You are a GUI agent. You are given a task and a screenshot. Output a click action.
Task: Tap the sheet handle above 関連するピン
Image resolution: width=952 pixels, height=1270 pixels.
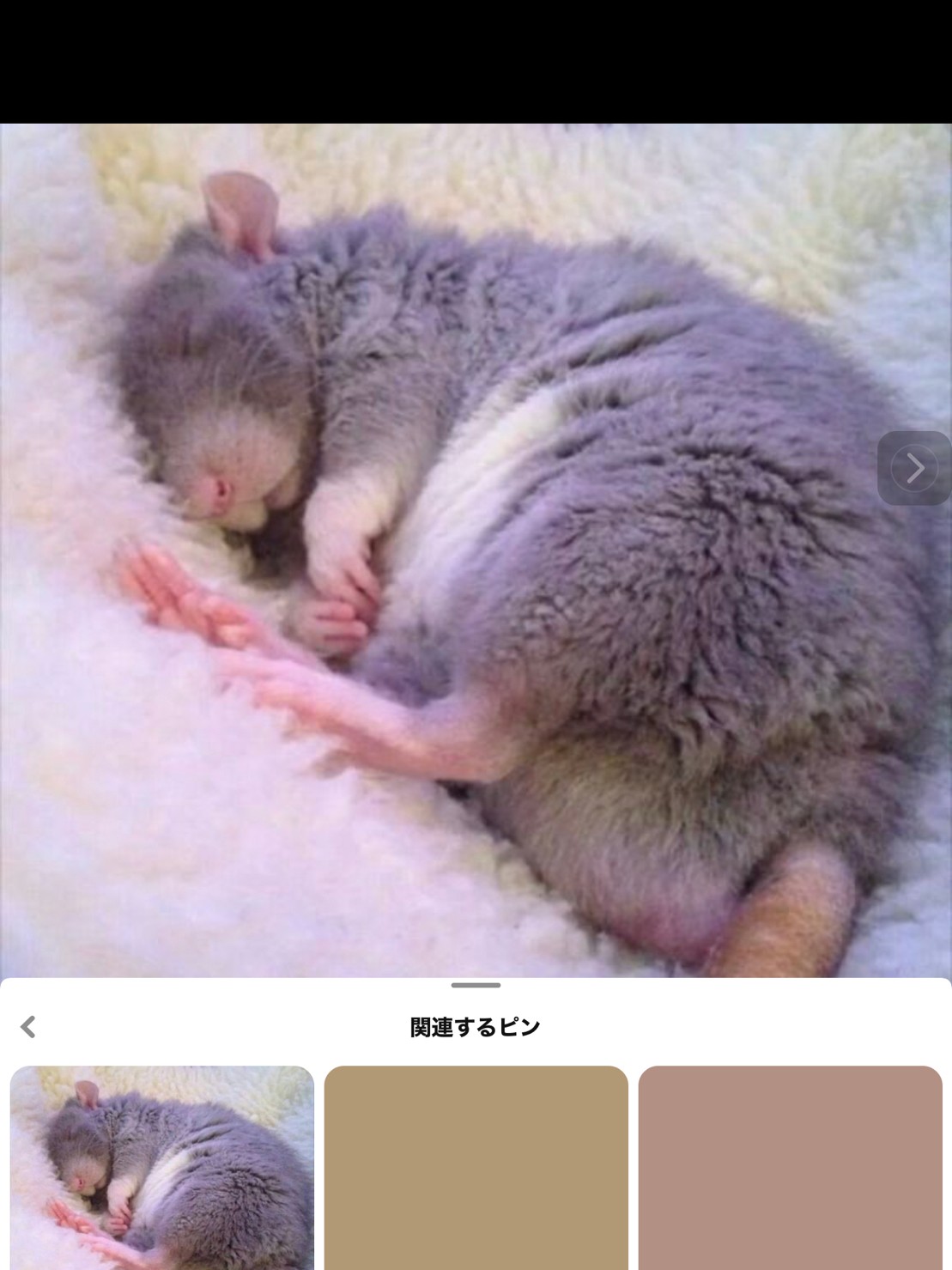[476, 985]
